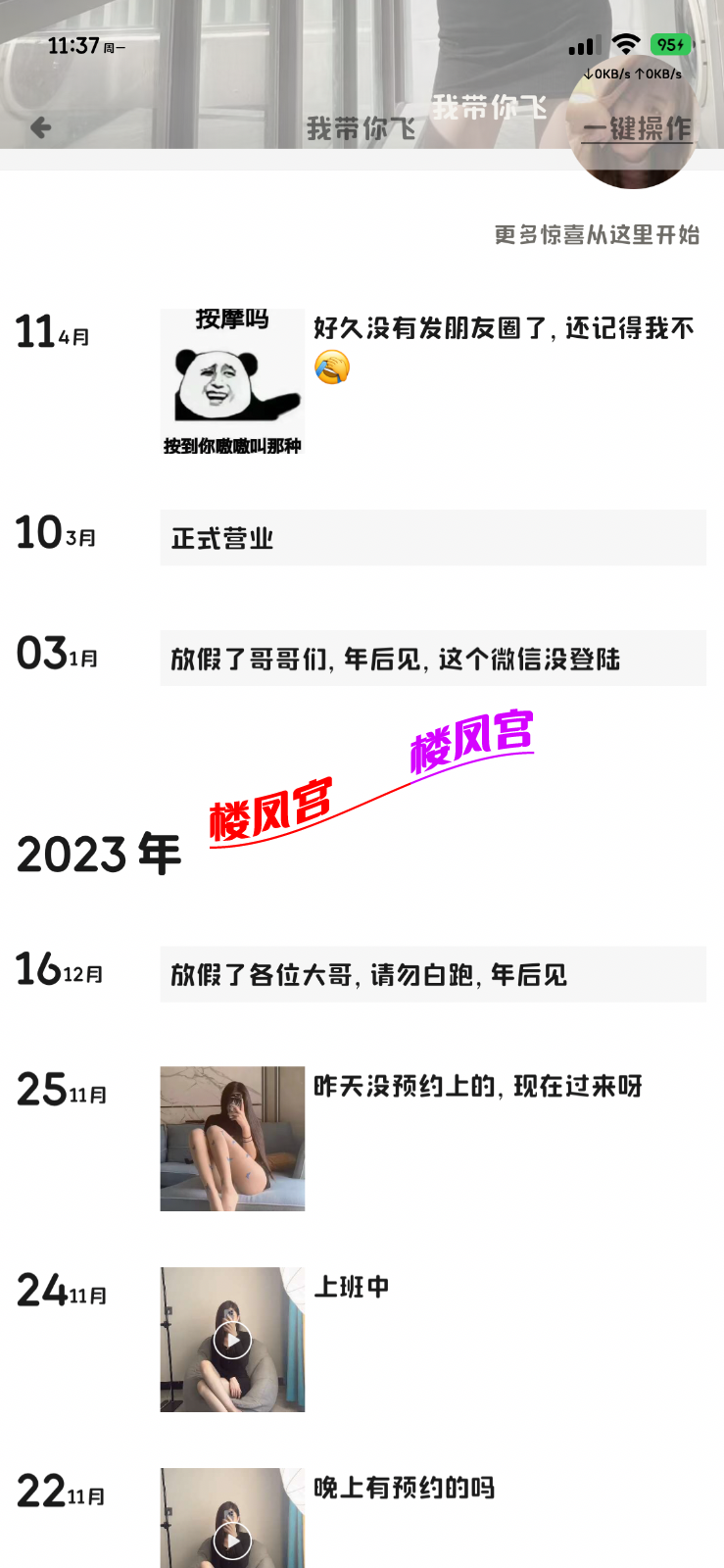Viewport: 724px width, 1568px height.
Task: Open the 更多惊喜从这里开始 prompt
Action: (x=599, y=235)
